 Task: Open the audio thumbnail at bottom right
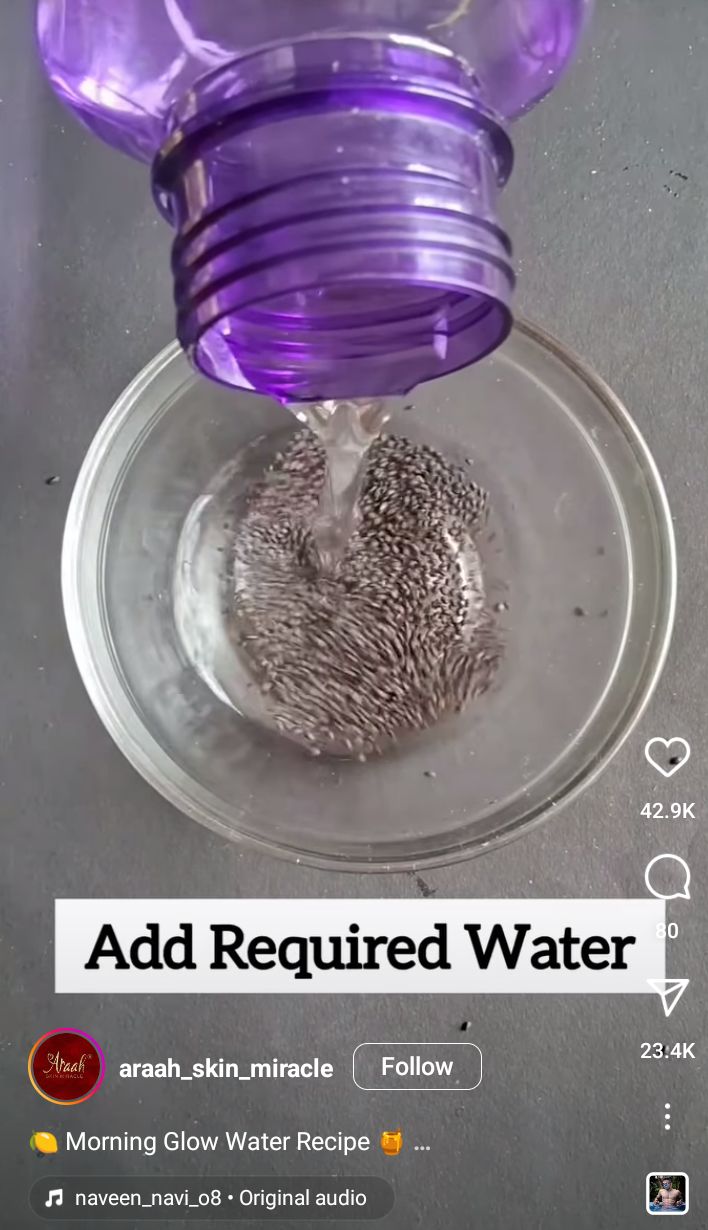(x=667, y=1194)
